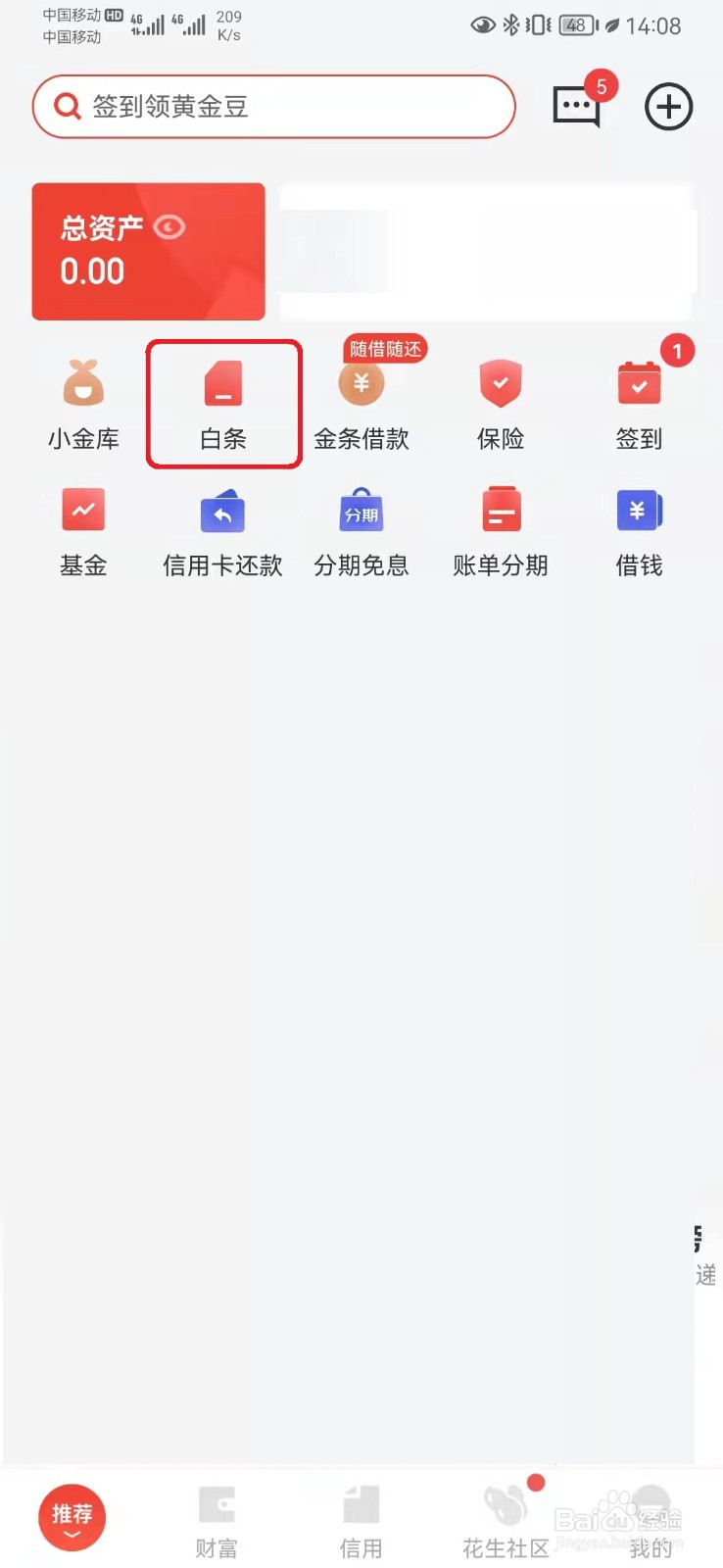
Task: Open the 签到 check-in icon with badge
Action: pyautogui.click(x=639, y=402)
